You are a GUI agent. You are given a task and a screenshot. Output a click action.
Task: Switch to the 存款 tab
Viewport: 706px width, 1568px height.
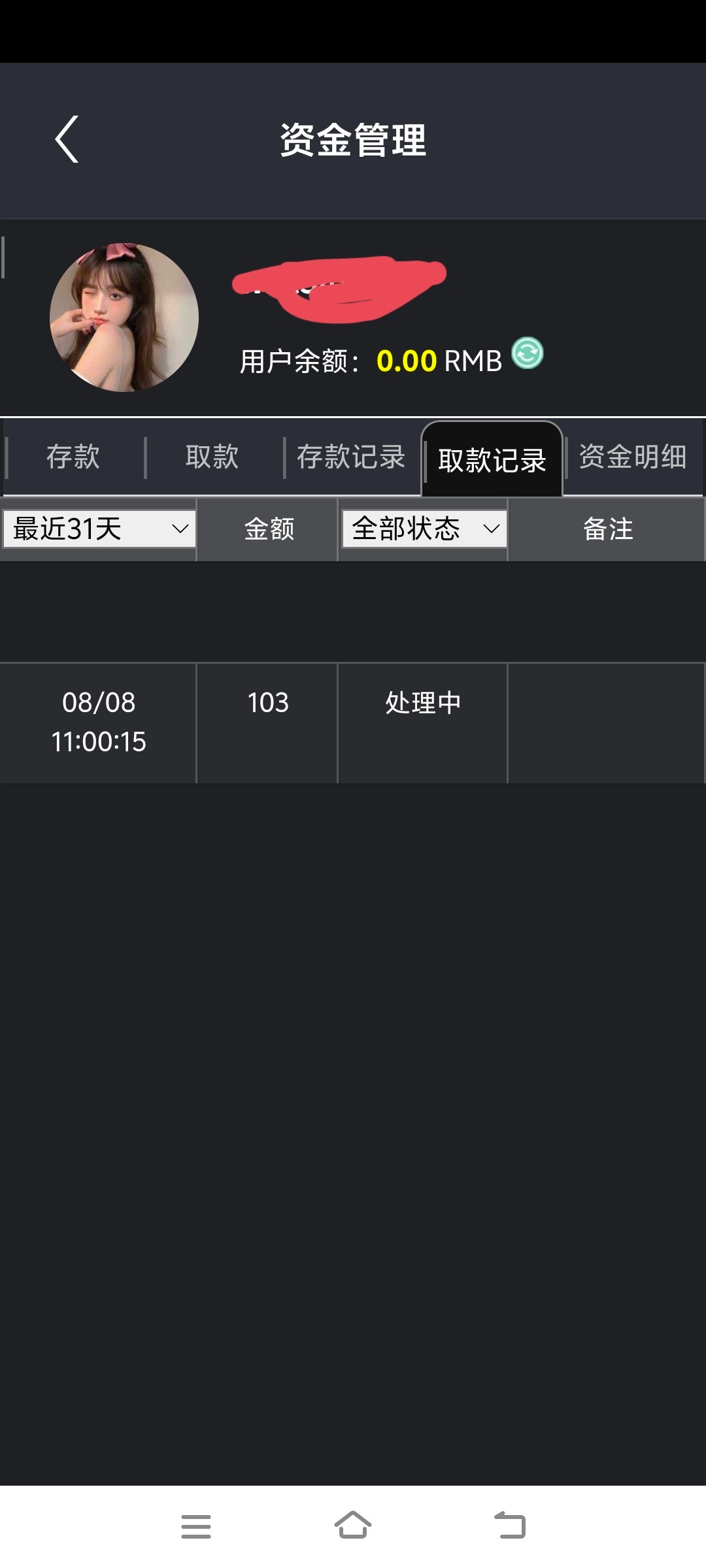pyautogui.click(x=73, y=457)
